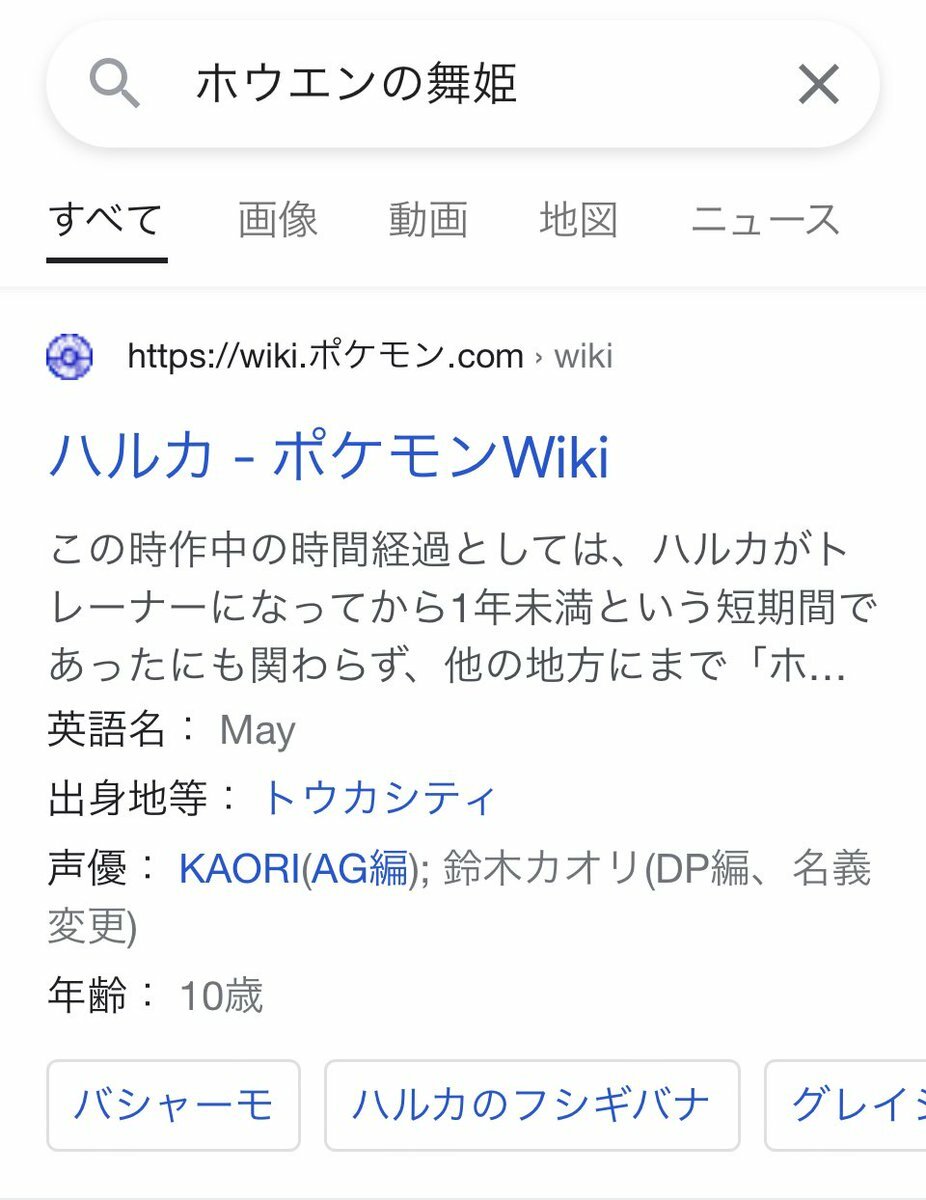Switch to the すべて tab
The width and height of the screenshot is (926, 1200).
(x=105, y=220)
